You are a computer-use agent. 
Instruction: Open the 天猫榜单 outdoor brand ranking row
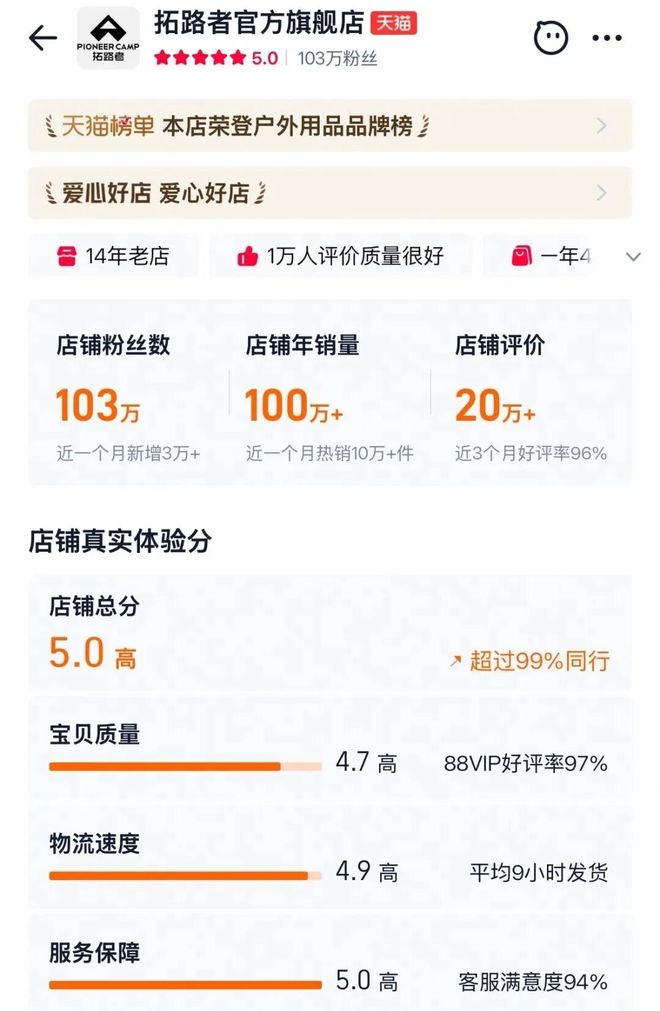(x=329, y=126)
